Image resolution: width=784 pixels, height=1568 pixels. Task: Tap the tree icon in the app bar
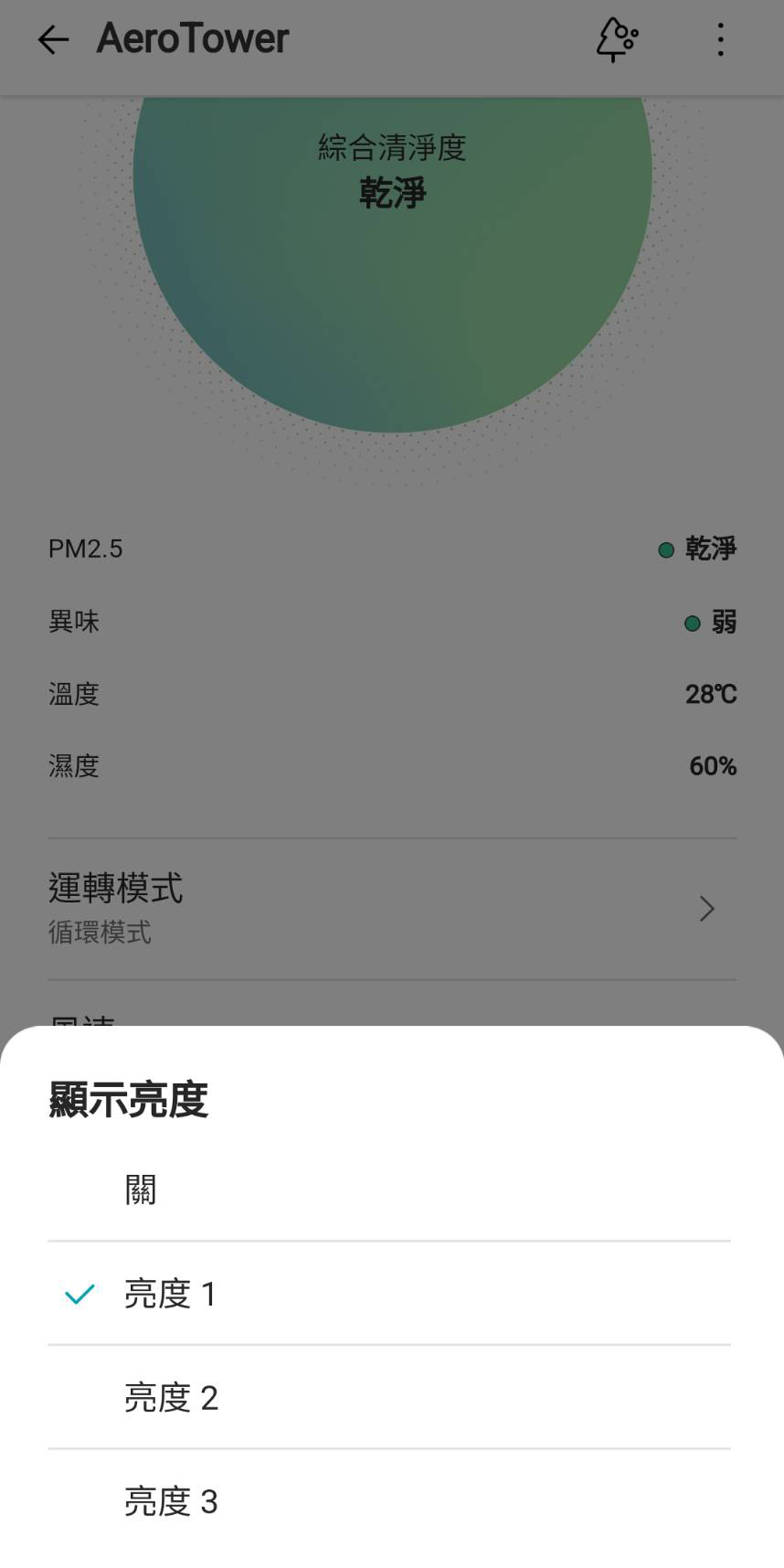pyautogui.click(x=617, y=39)
